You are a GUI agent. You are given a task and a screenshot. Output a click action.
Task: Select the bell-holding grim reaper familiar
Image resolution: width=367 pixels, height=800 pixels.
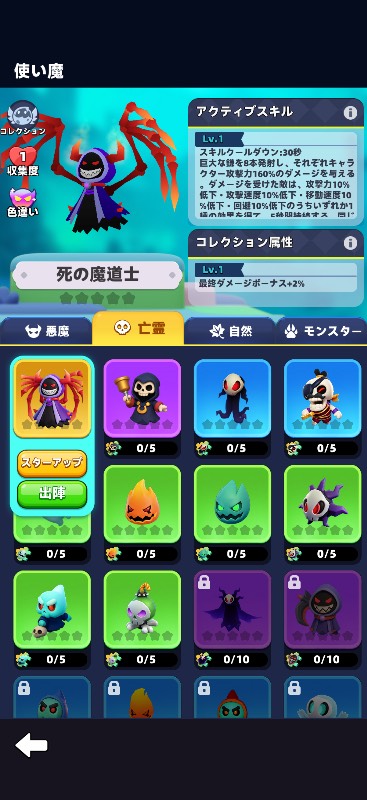pyautogui.click(x=142, y=398)
